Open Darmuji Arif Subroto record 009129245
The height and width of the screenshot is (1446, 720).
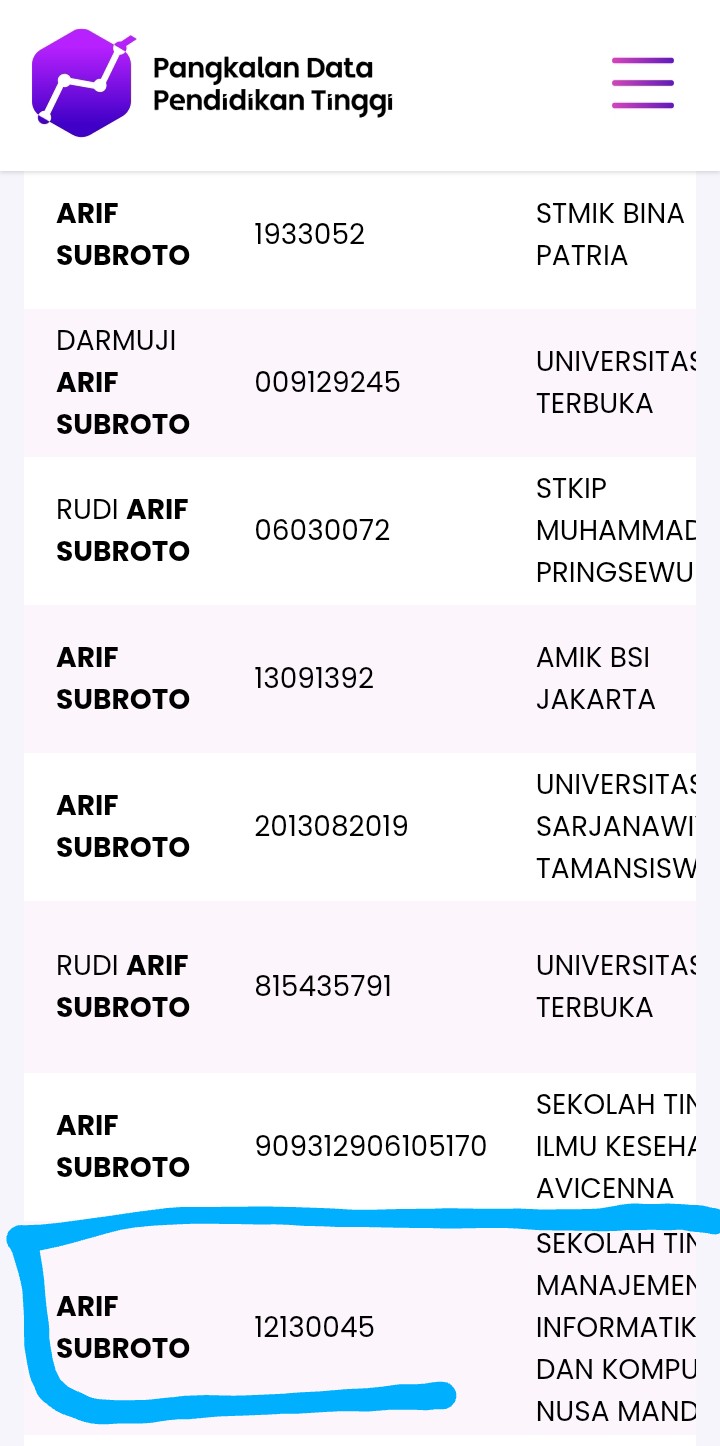[123, 382]
